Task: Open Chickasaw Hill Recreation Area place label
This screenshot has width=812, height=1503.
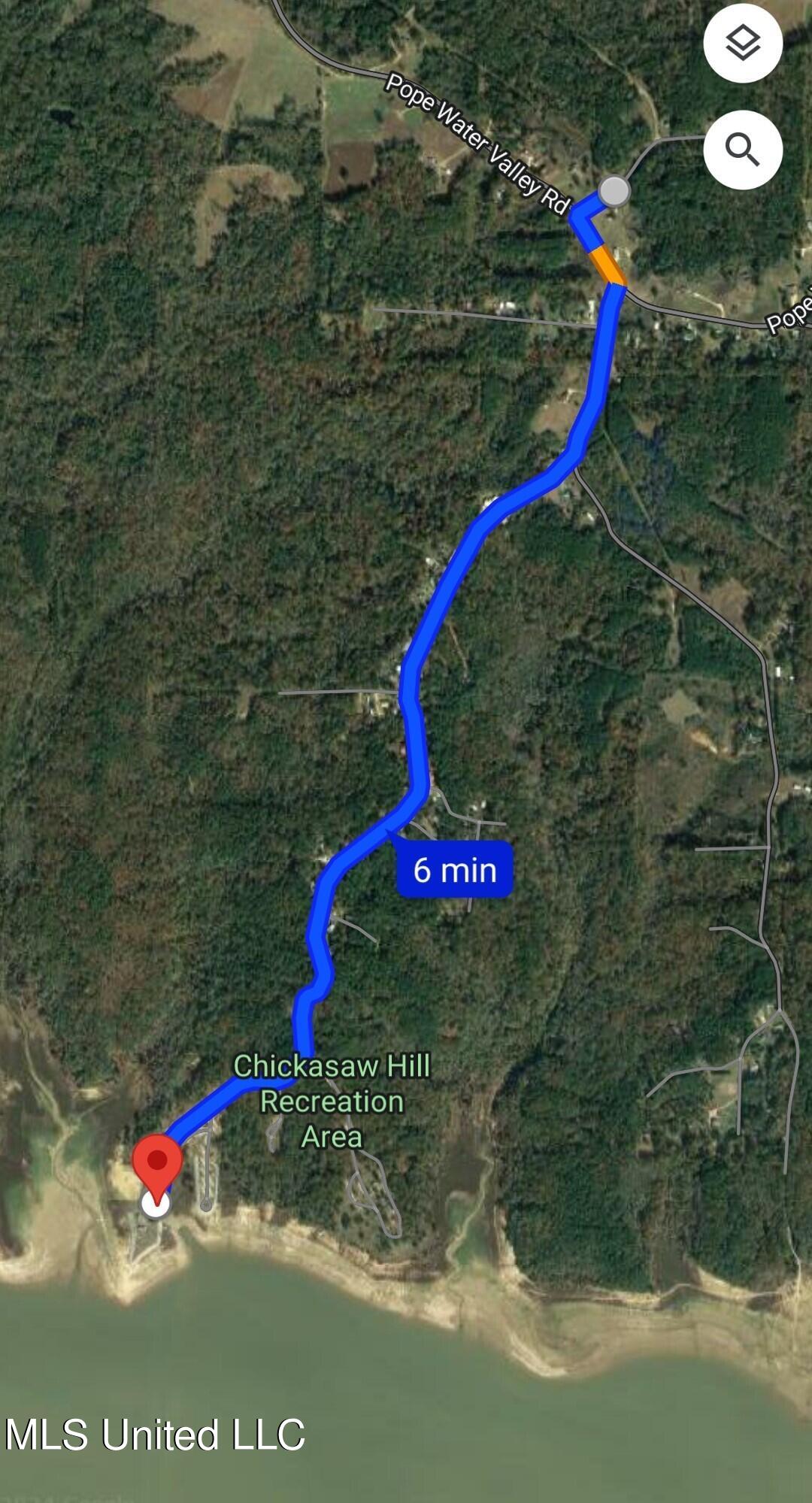Action: (x=332, y=1101)
